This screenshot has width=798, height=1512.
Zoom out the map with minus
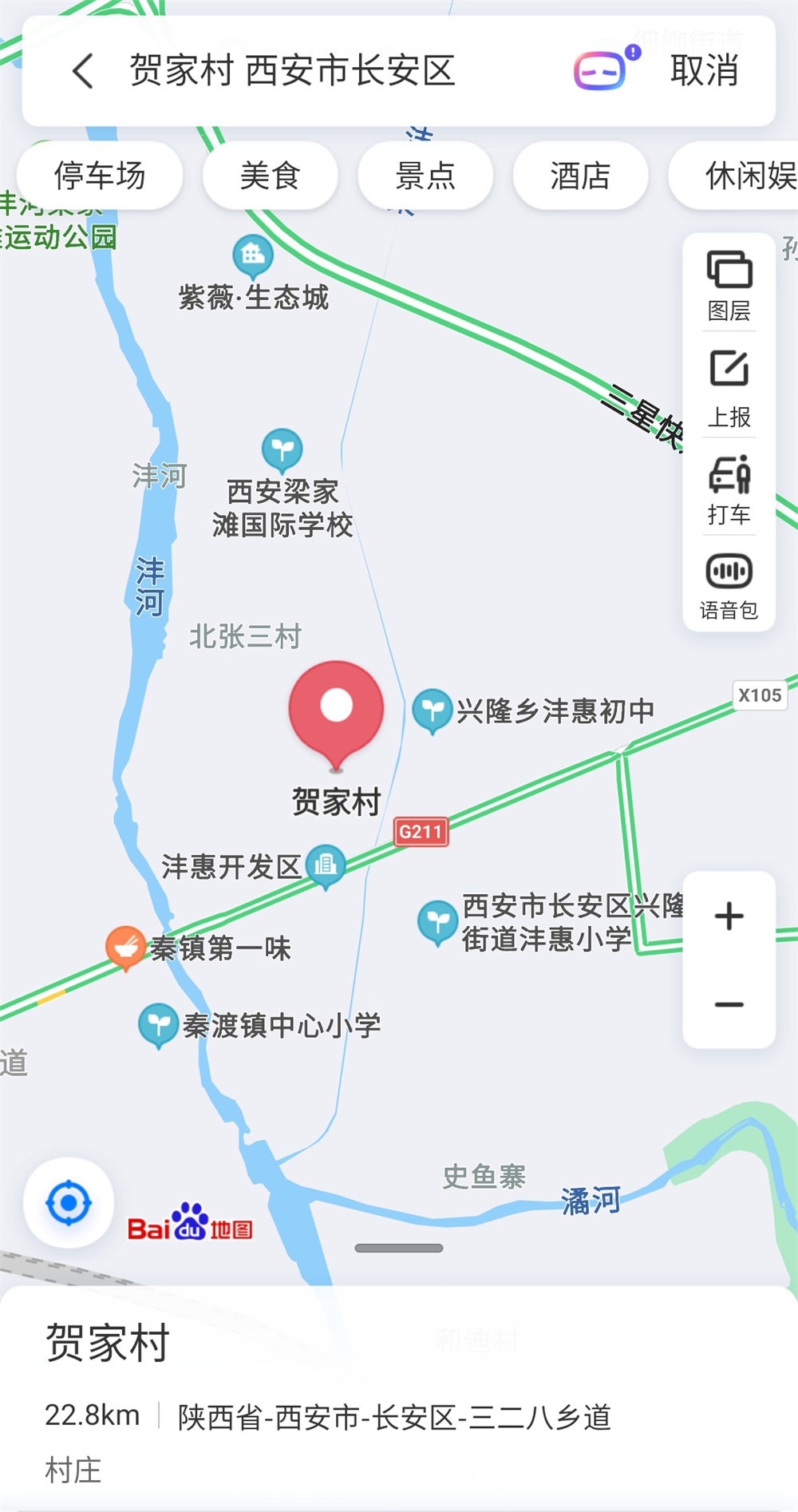point(729,1004)
